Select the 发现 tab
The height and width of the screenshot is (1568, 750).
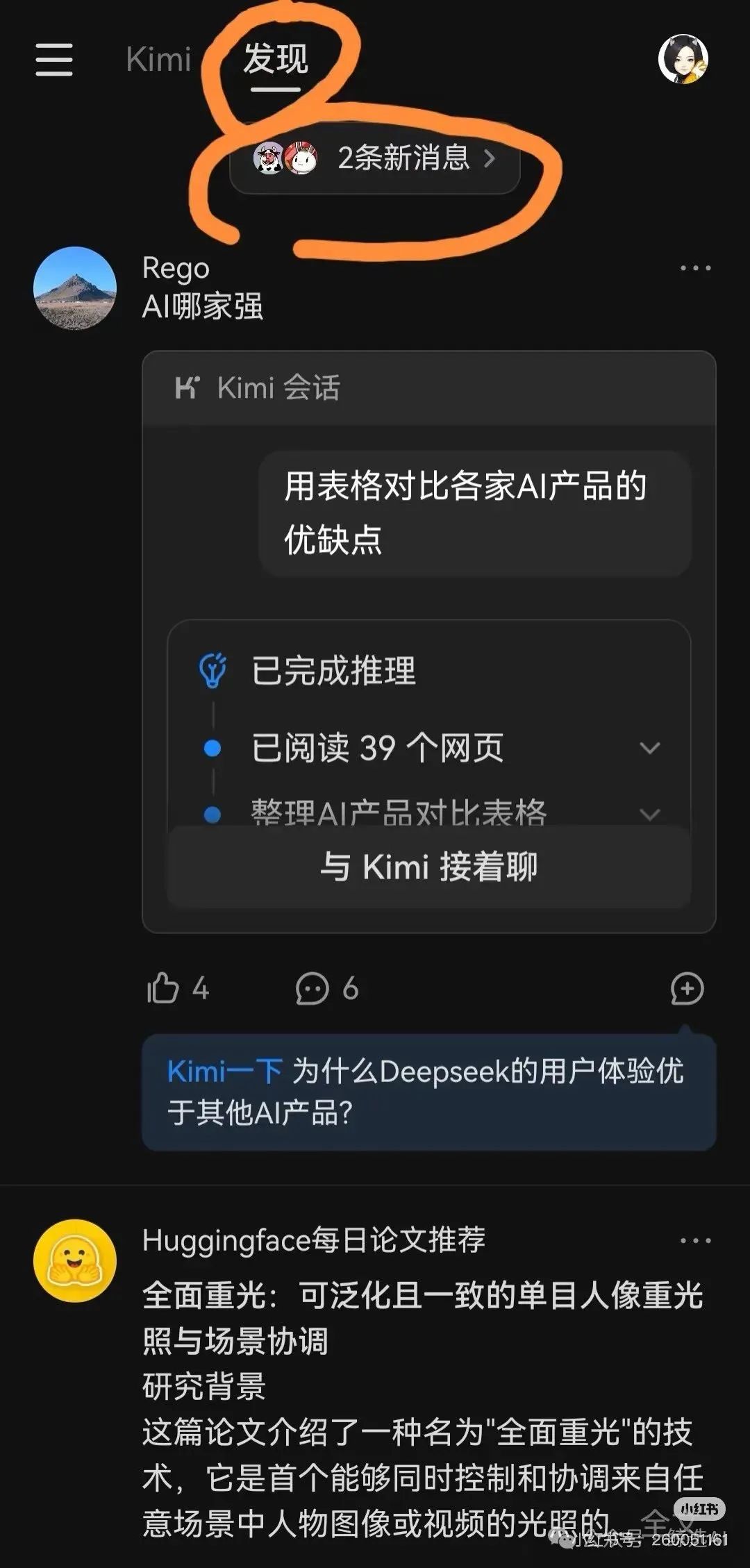point(276,59)
